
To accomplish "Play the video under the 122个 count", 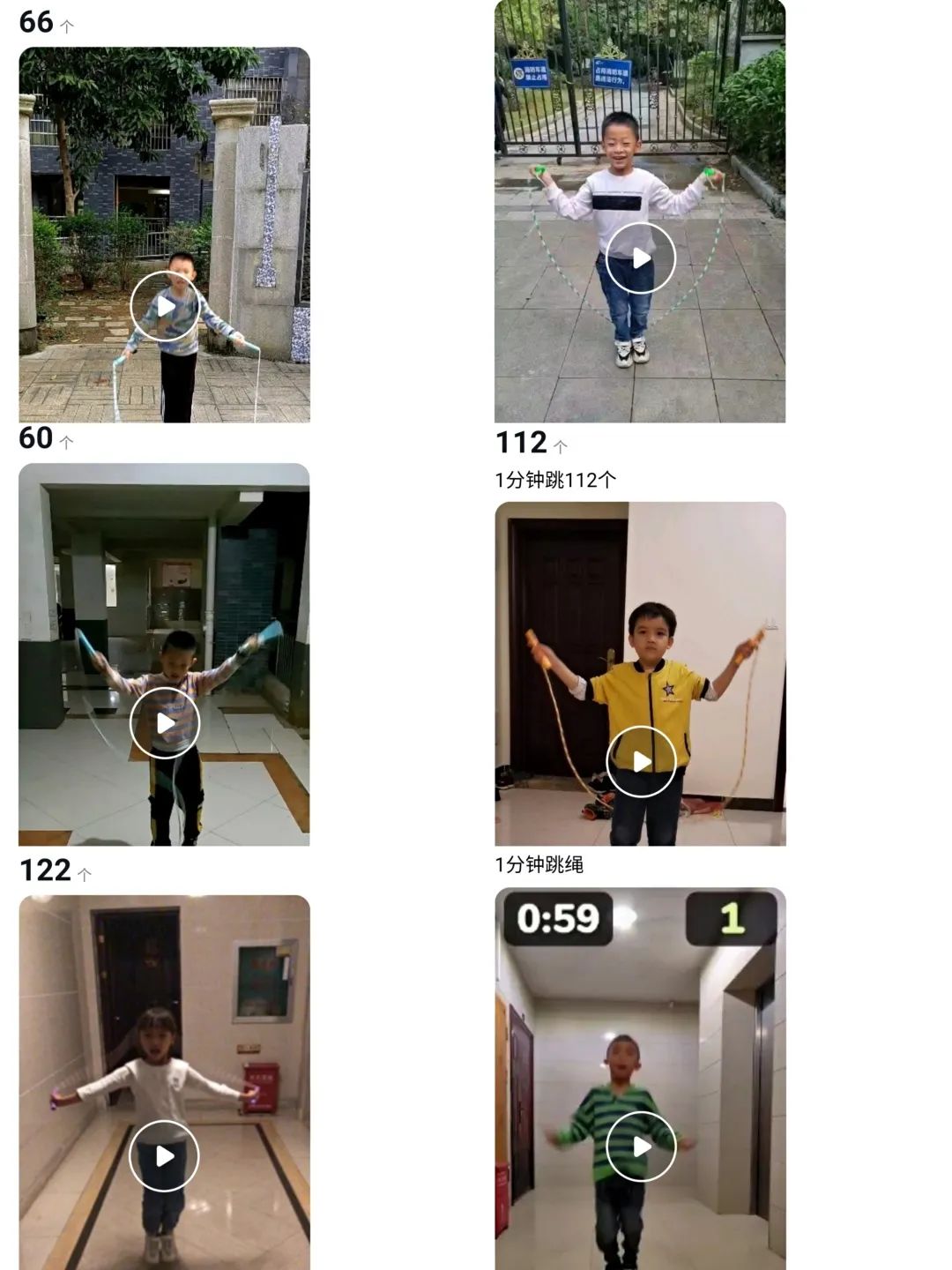I will click(x=165, y=1155).
